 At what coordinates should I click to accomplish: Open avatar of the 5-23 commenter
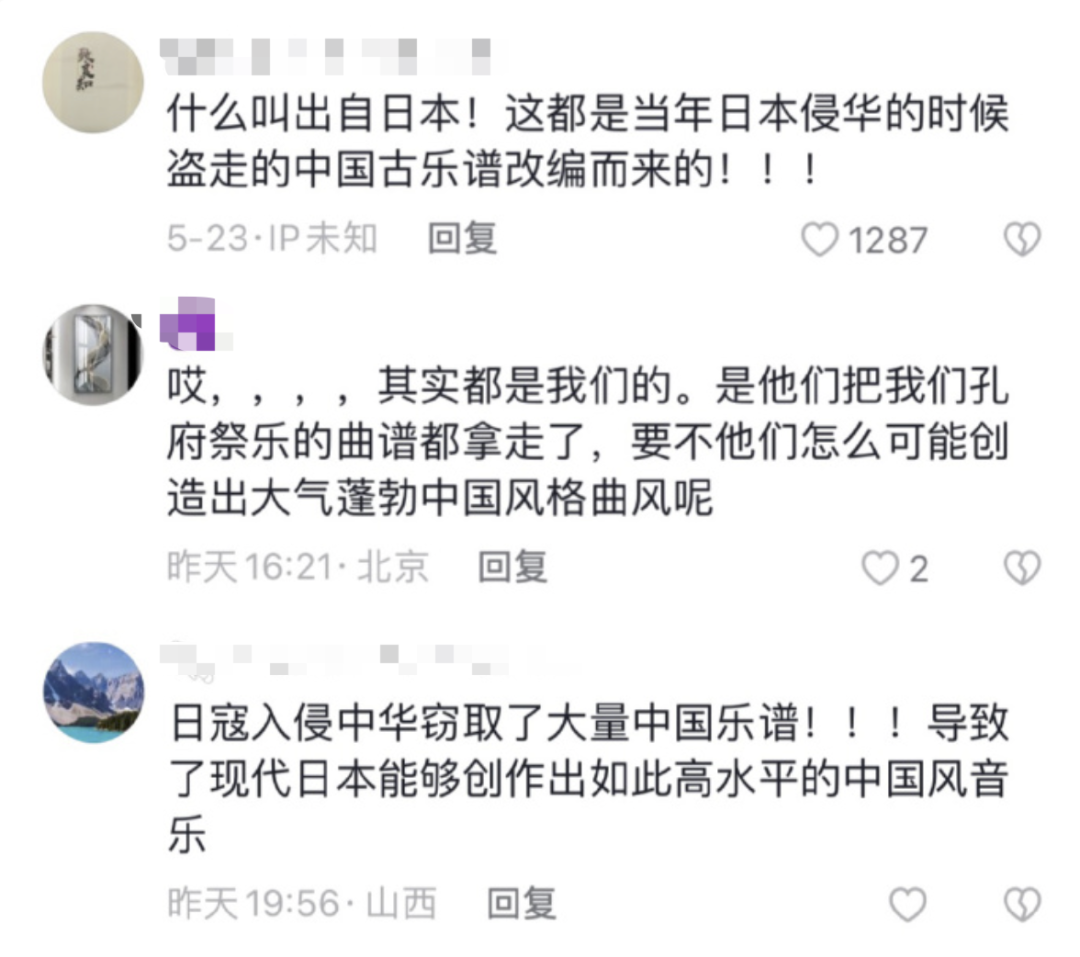coord(93,82)
